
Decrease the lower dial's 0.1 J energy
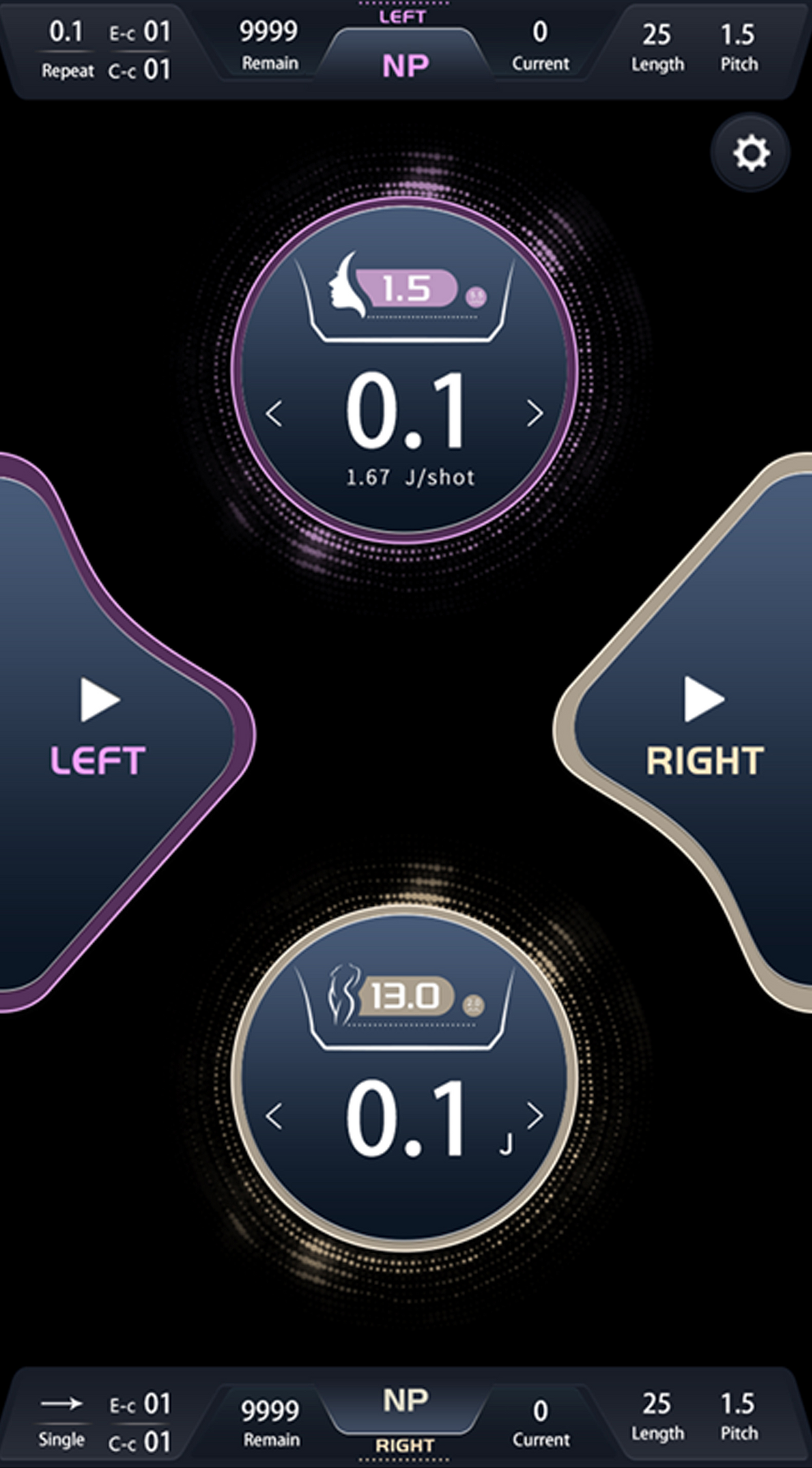click(274, 1117)
